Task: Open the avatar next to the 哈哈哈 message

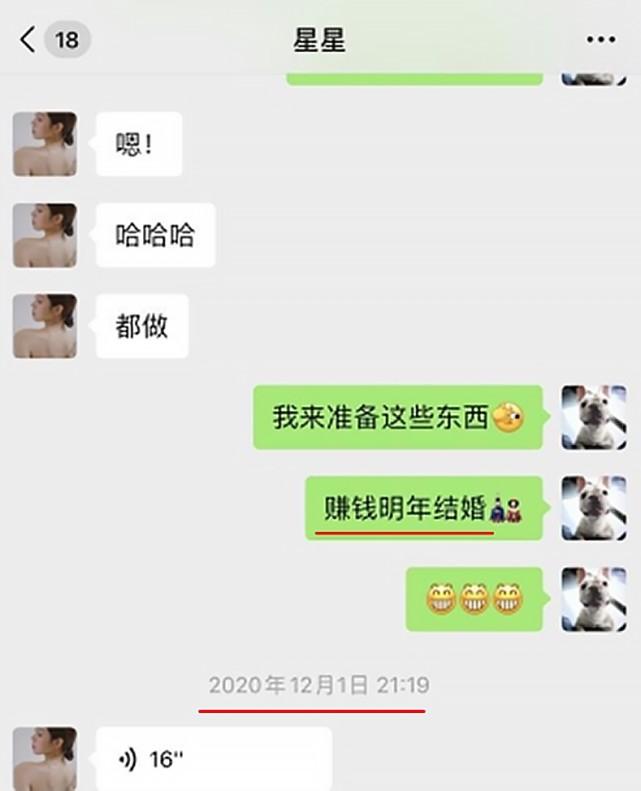Action: 45,236
